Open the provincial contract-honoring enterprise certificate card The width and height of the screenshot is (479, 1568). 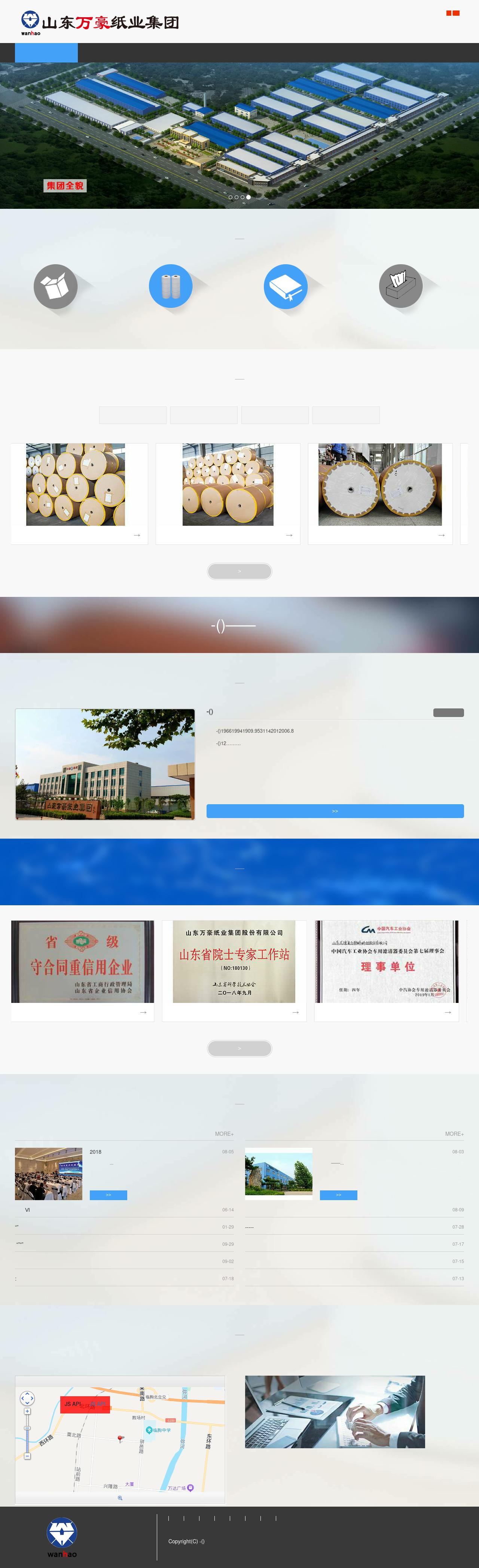(x=82, y=970)
